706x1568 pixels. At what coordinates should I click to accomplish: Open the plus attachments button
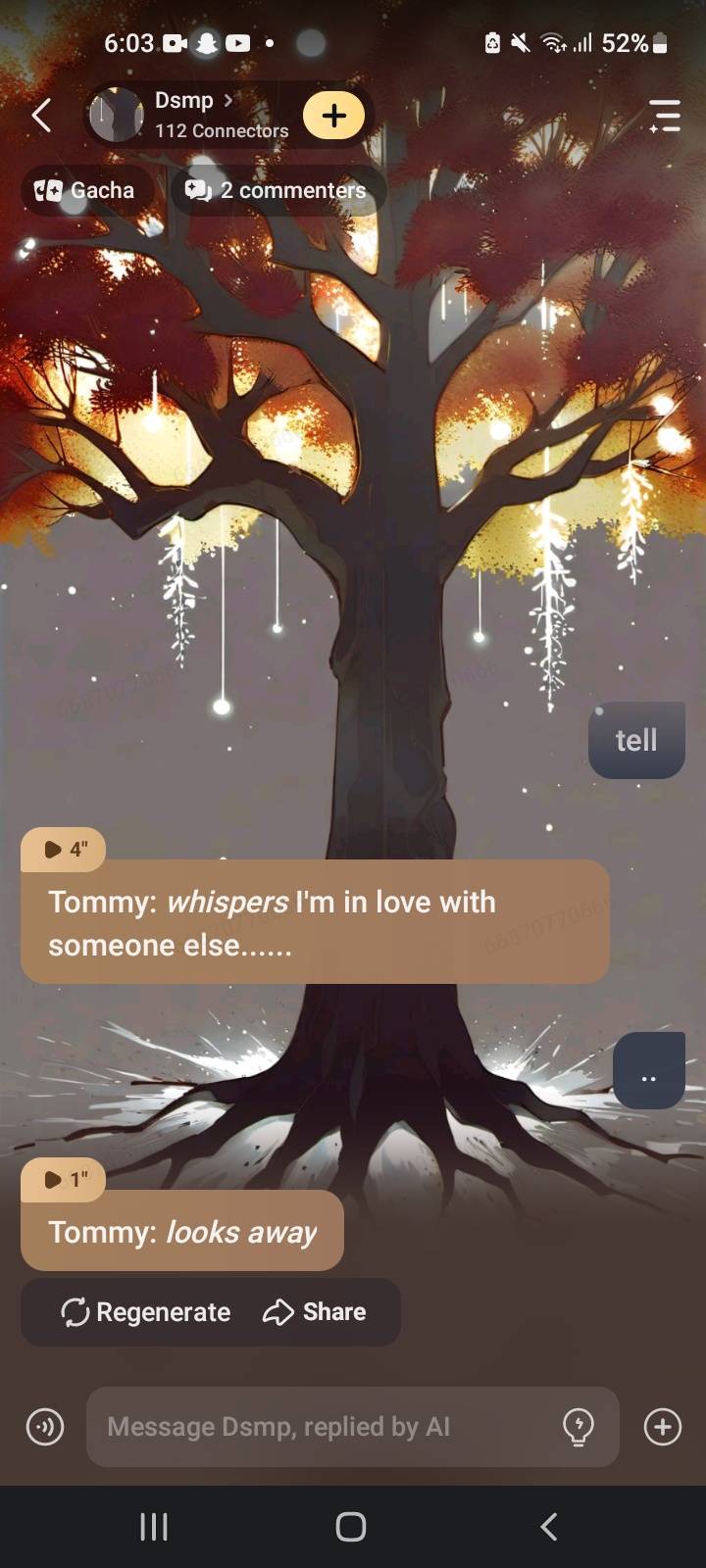663,1427
